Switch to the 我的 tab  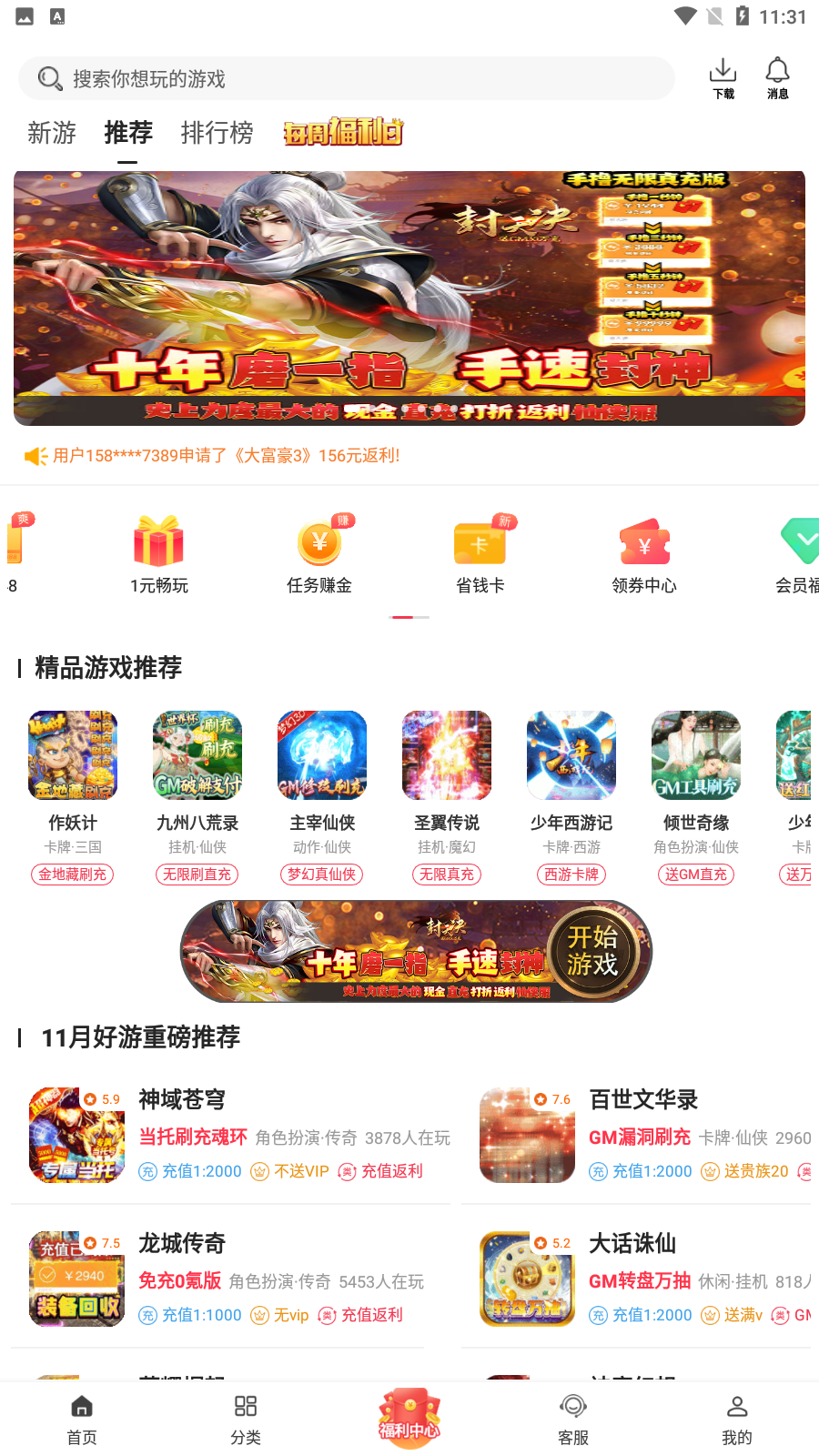click(737, 1420)
